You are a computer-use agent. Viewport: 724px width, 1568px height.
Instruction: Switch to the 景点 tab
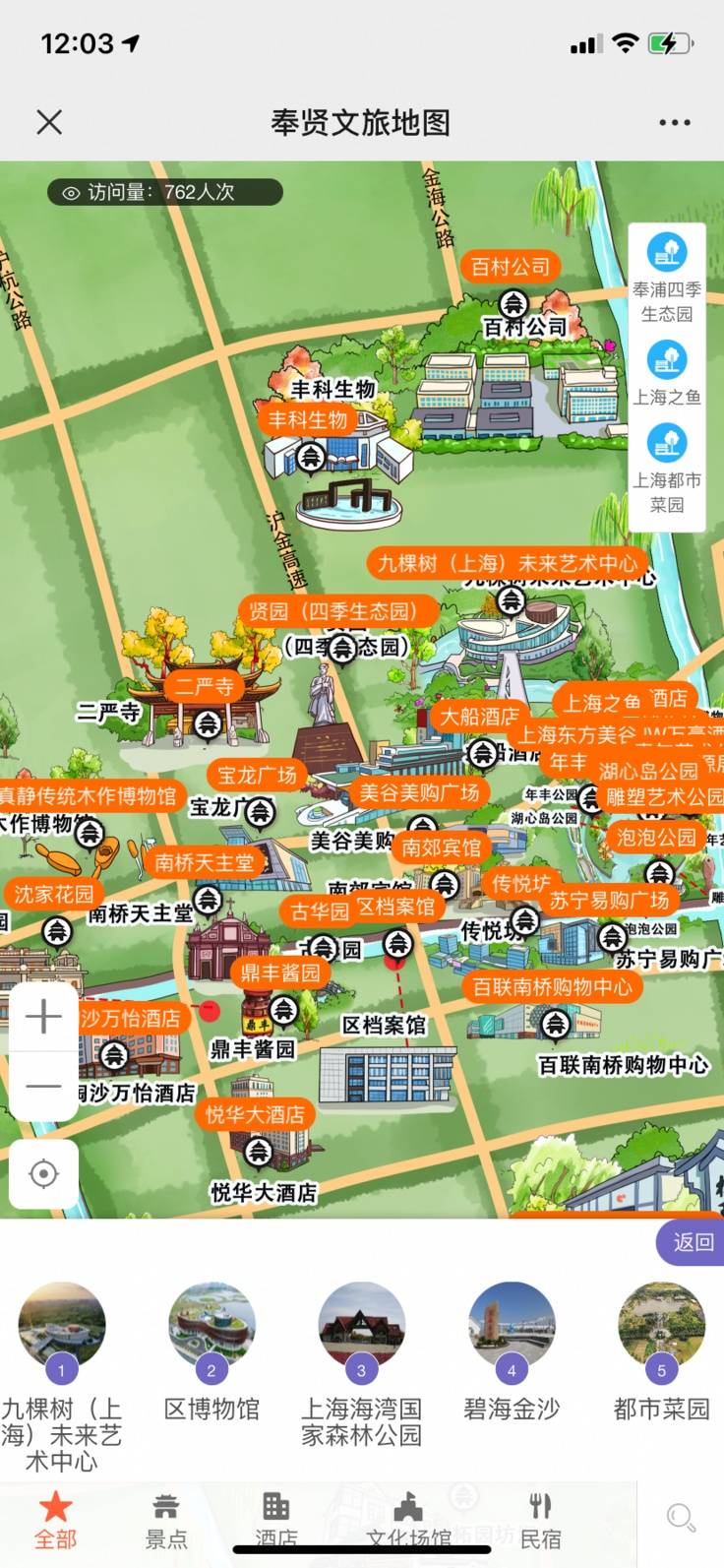coord(166,1521)
